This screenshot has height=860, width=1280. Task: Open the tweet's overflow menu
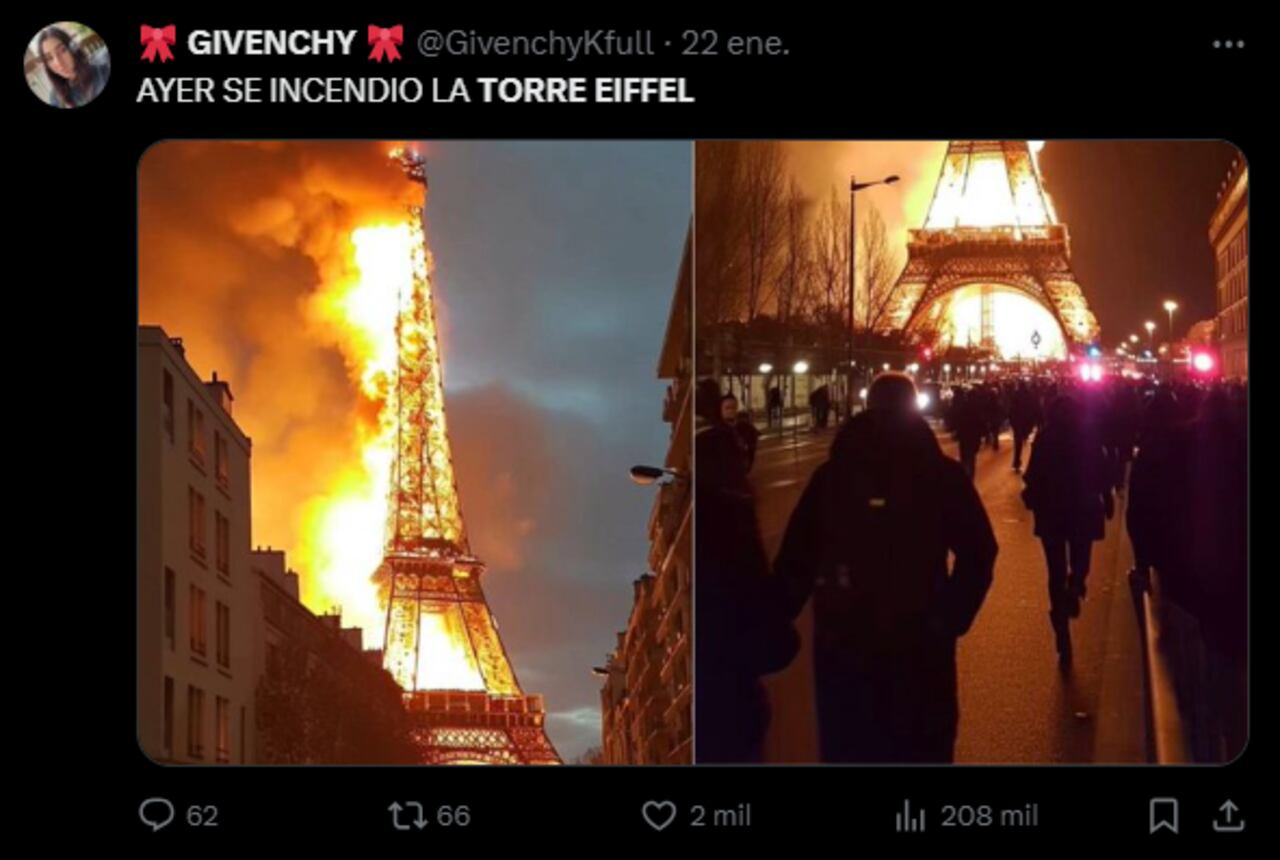(1228, 44)
